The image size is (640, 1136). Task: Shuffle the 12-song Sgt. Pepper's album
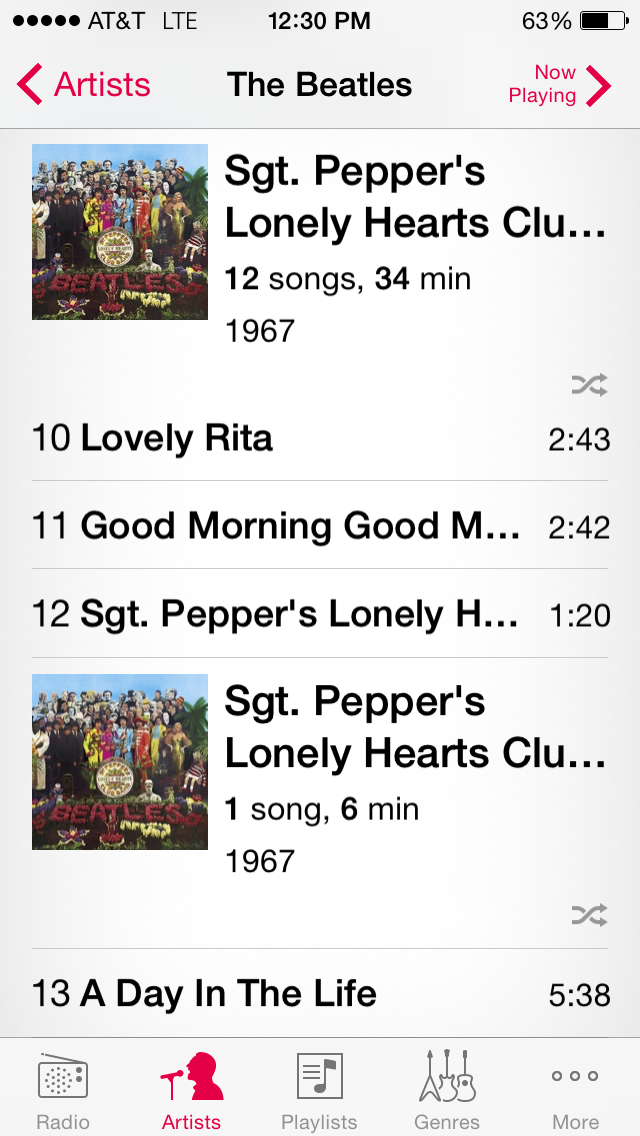589,385
